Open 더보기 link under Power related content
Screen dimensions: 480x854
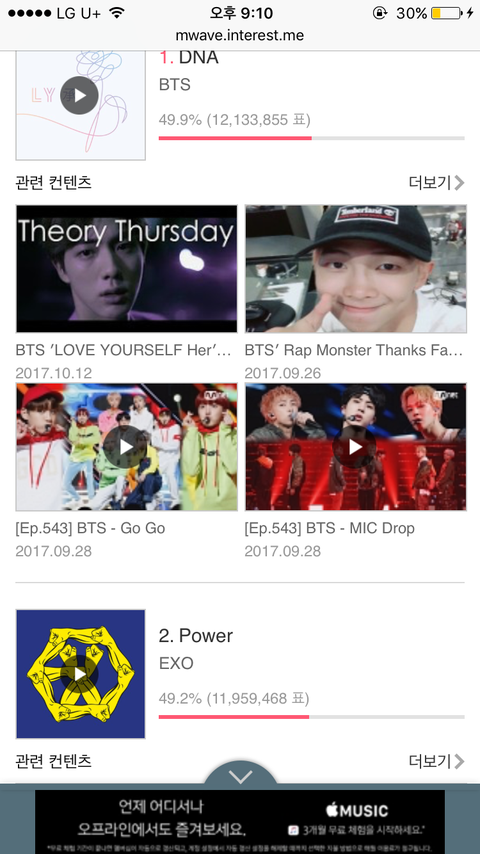tap(436, 761)
